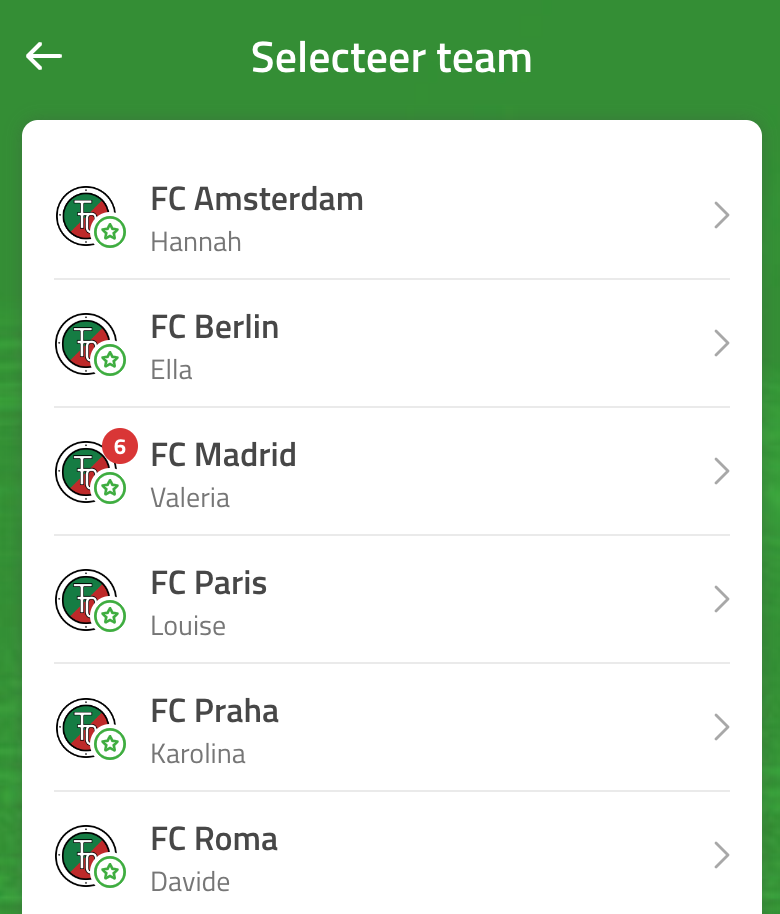The image size is (780, 914).
Task: Select the FC Amsterdam team
Action: point(390,216)
